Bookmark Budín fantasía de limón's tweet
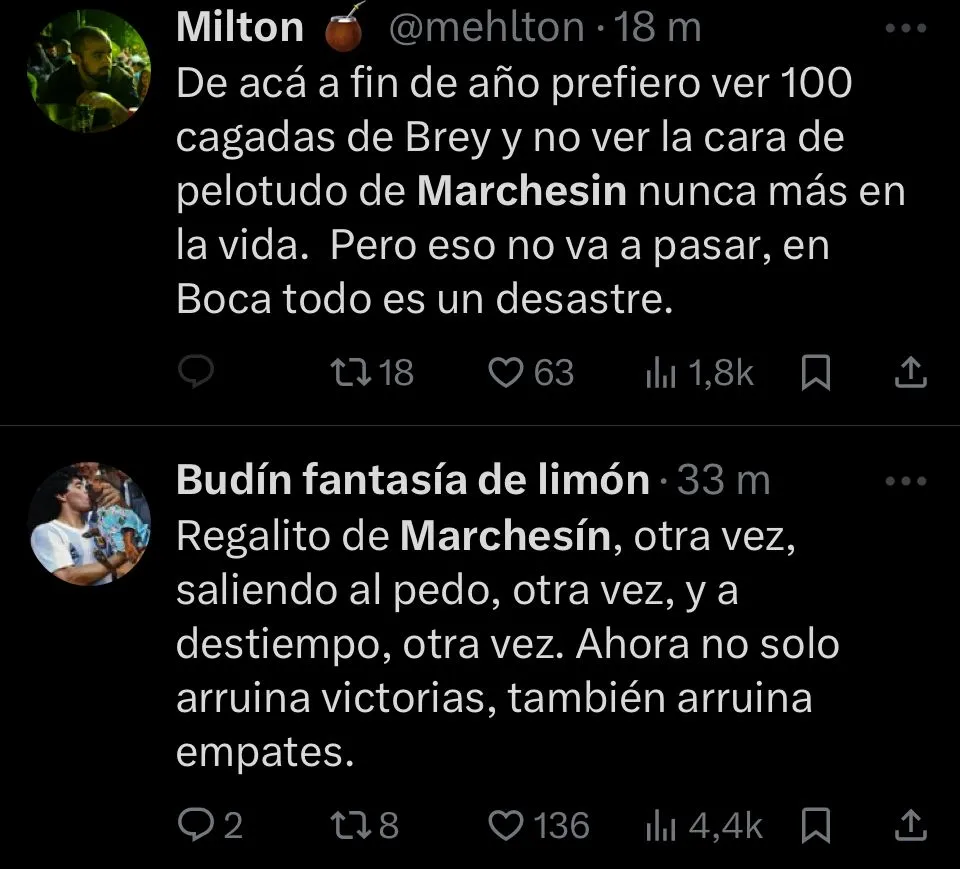The image size is (960, 869). (817, 825)
